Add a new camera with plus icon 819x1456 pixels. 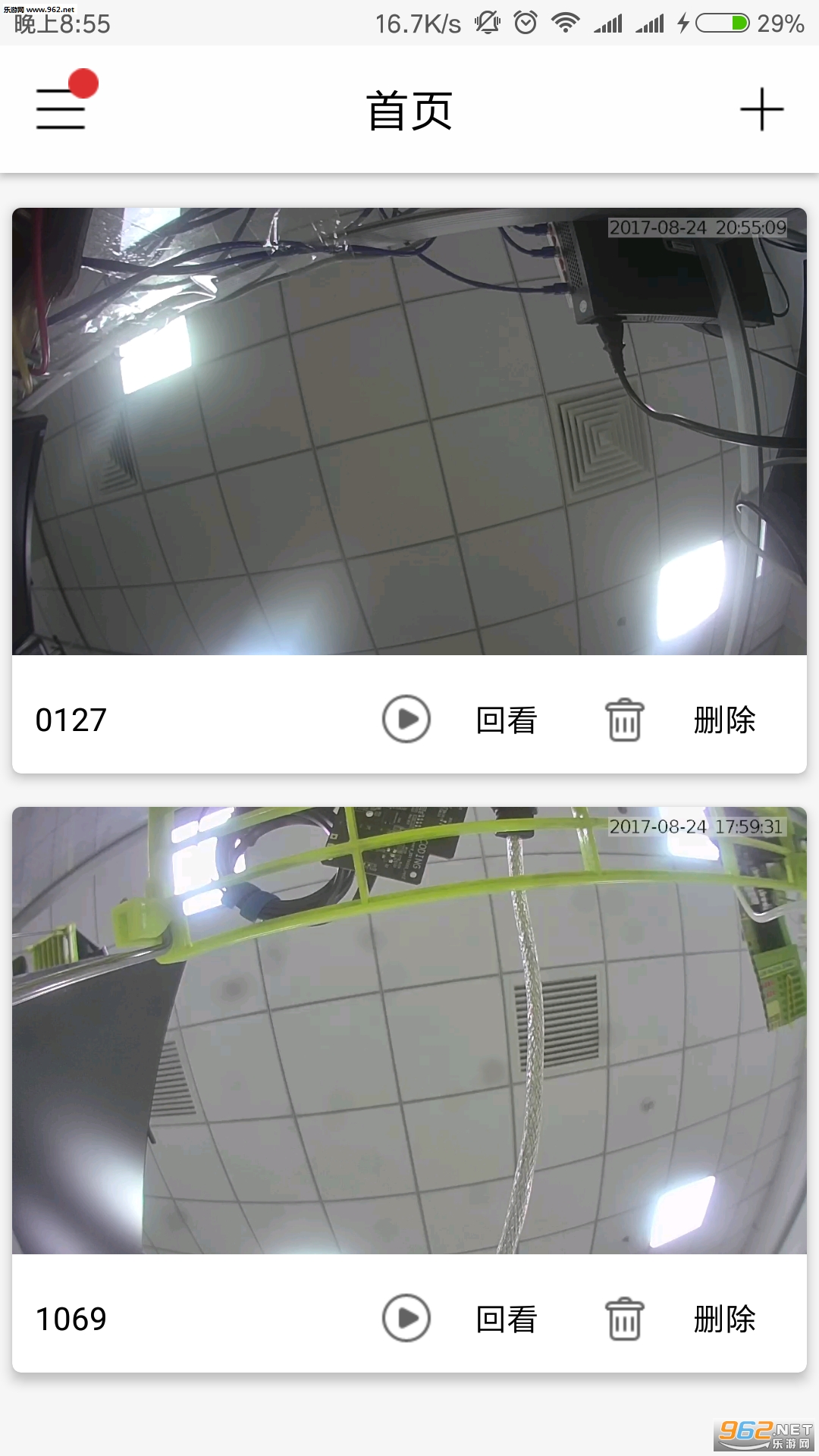(x=761, y=110)
